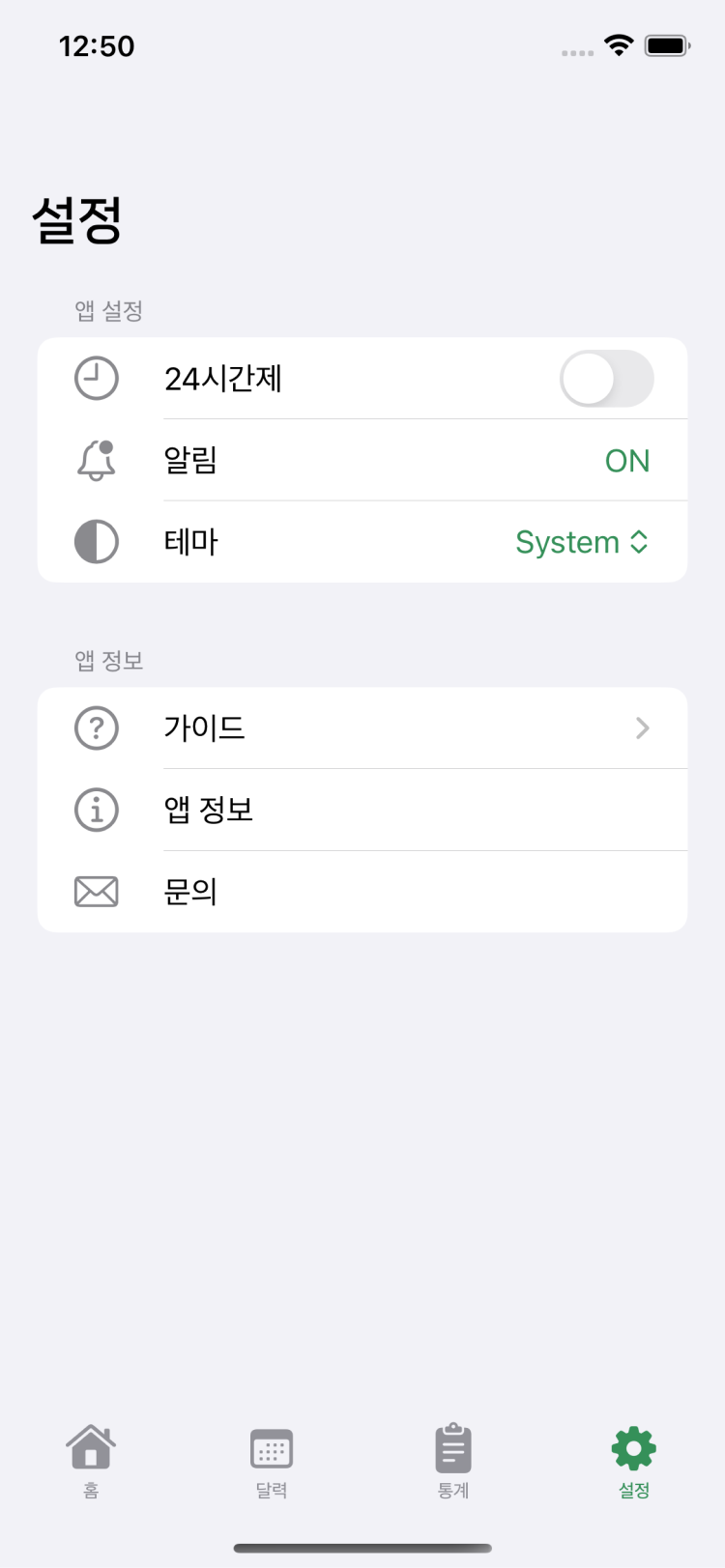This screenshot has height=1568, width=725.
Task: Open statistics via the 통계 clipboard icon
Action: click(451, 1459)
